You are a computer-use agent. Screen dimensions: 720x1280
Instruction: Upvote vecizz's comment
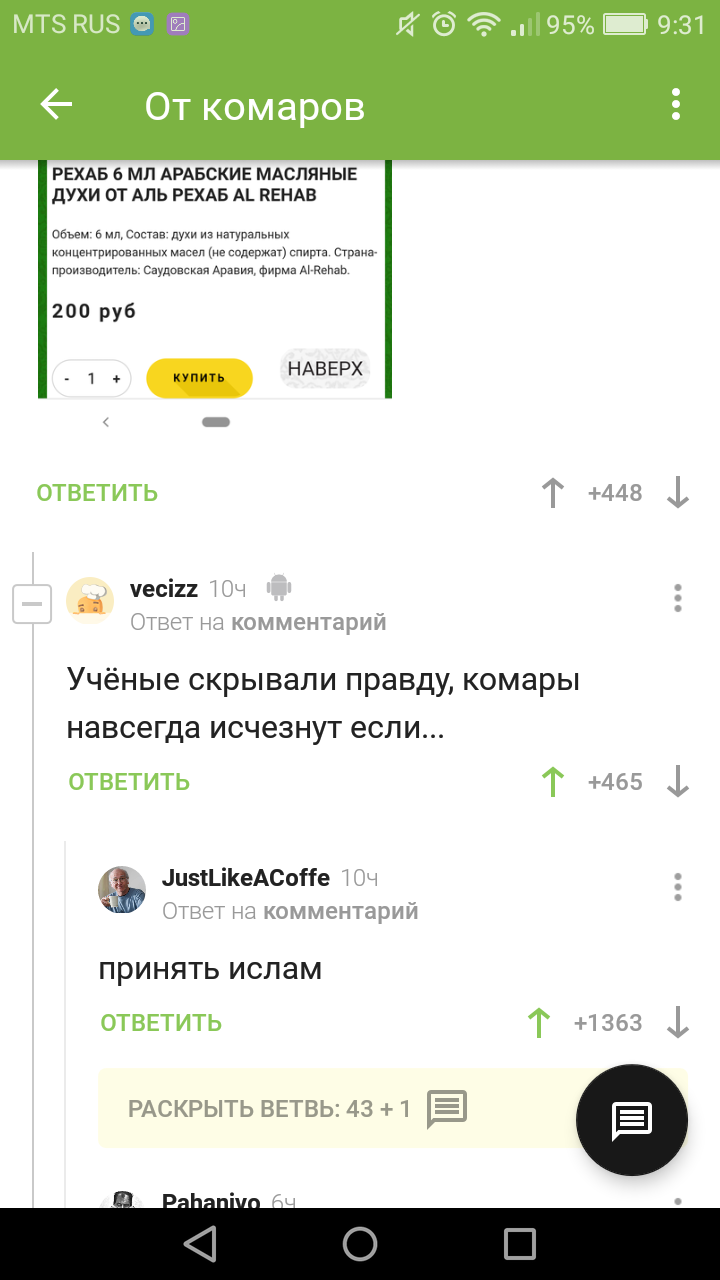coord(552,782)
